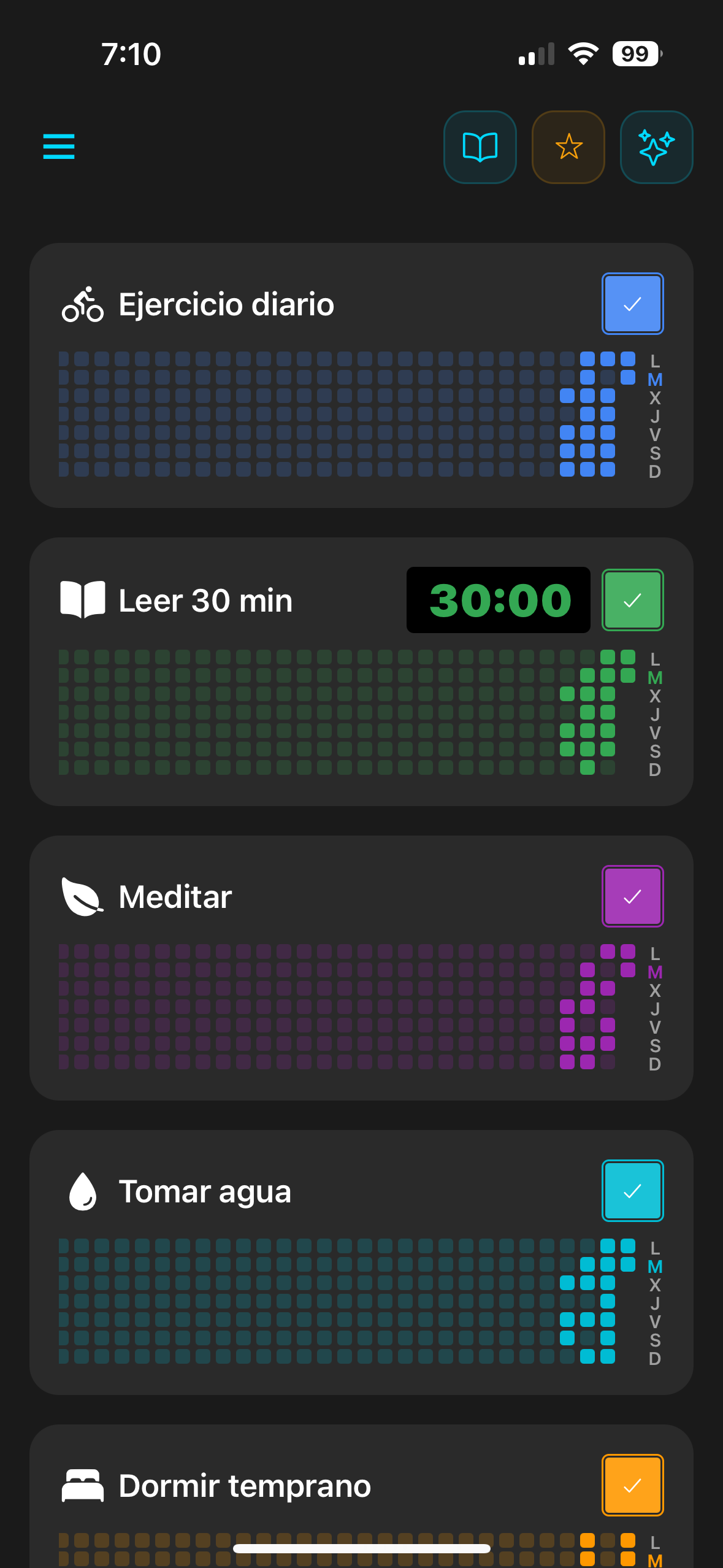This screenshot has width=723, height=1568.
Task: Open the book/journal icon in top bar
Action: (480, 147)
